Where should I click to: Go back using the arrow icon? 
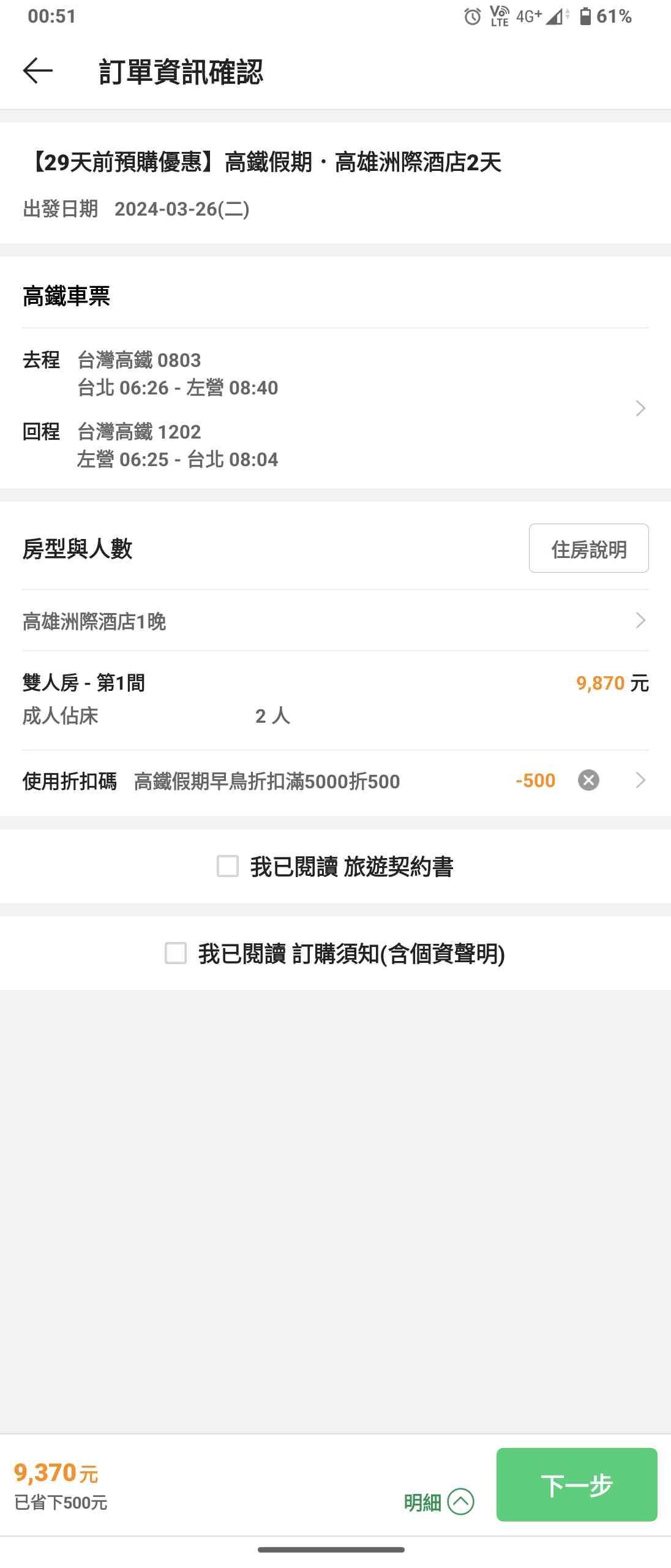tap(38, 71)
